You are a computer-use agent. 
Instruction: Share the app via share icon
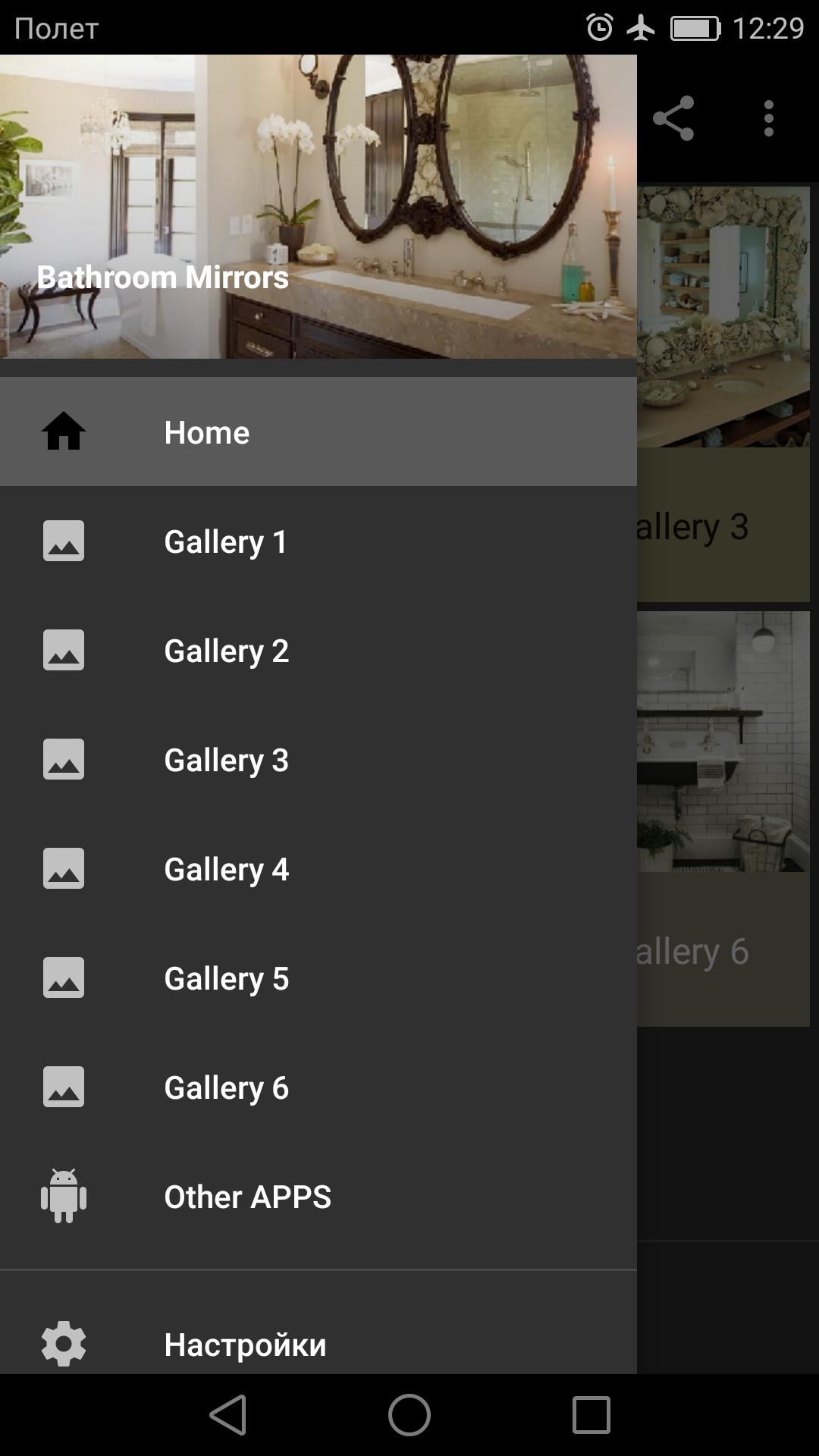click(673, 118)
